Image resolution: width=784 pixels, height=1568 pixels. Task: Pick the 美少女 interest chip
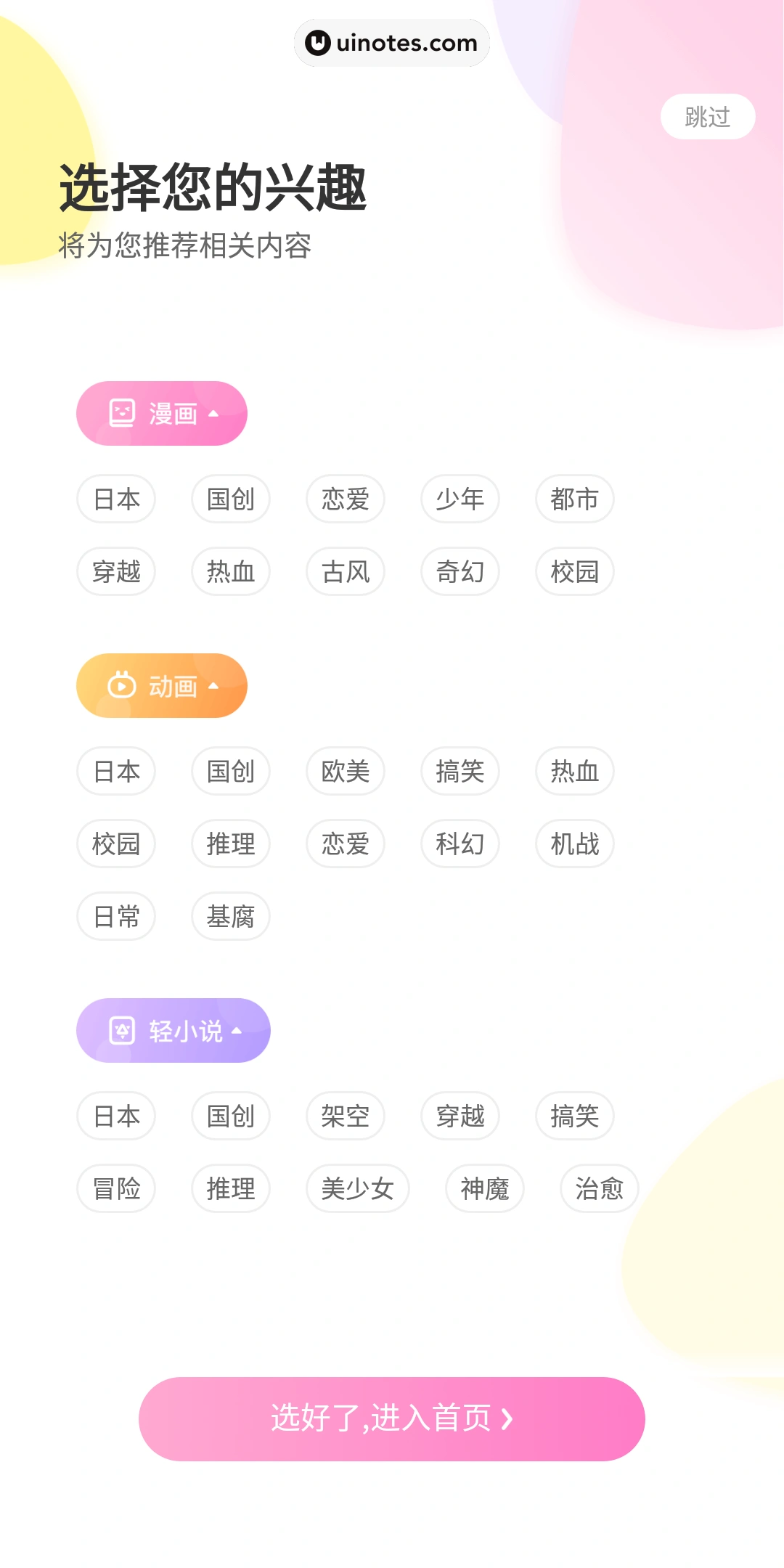pyautogui.click(x=358, y=1189)
